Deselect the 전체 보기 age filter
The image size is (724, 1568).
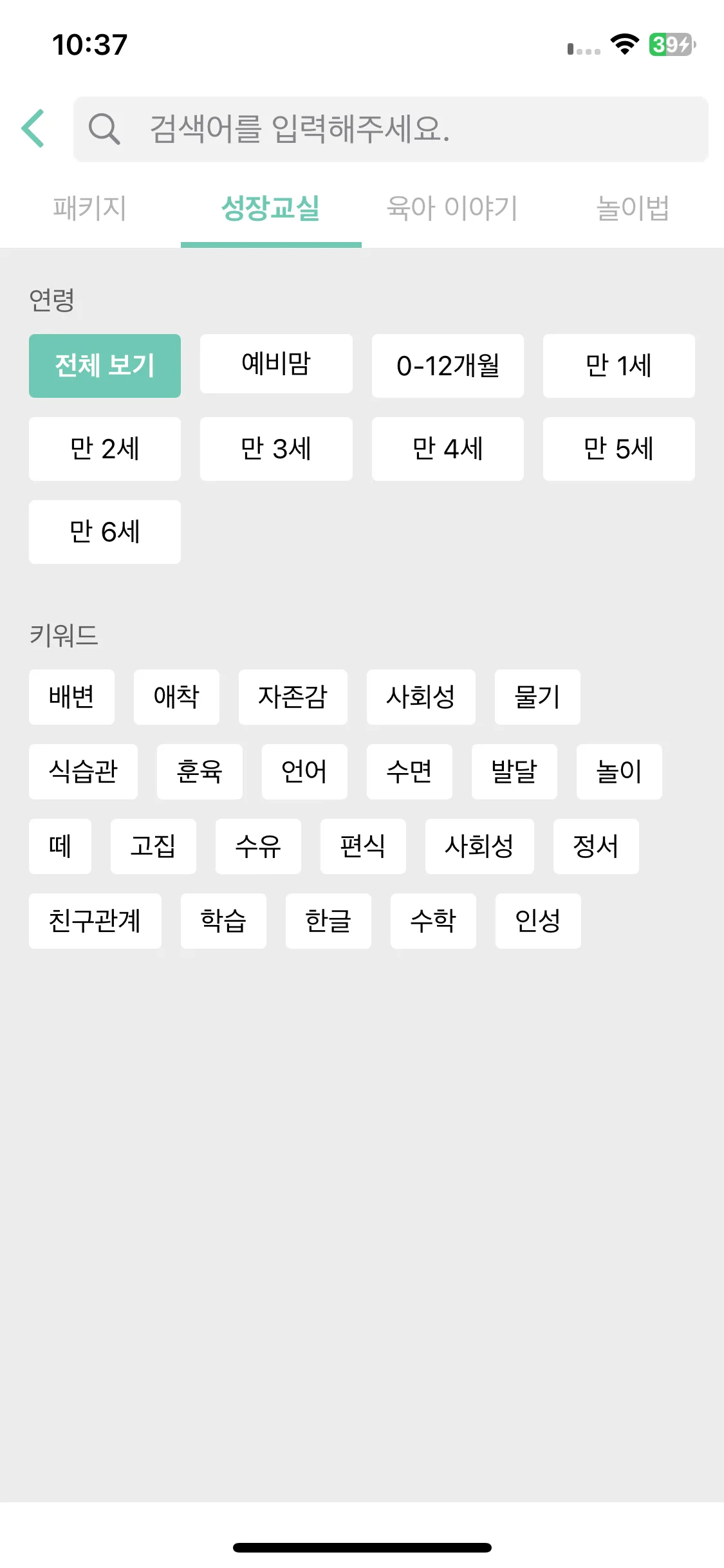[104, 366]
